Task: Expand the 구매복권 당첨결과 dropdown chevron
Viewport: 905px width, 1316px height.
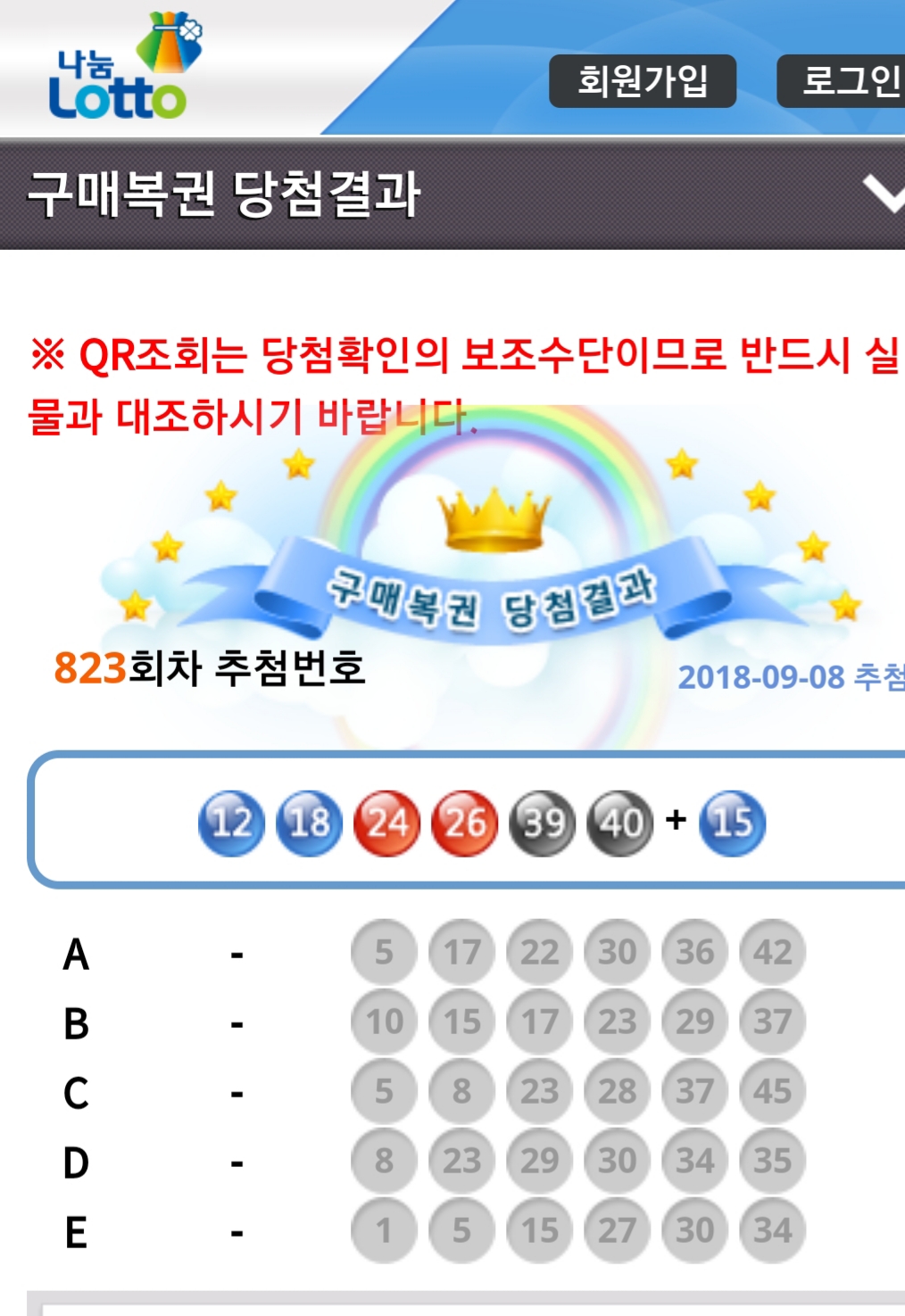Action: (884, 194)
